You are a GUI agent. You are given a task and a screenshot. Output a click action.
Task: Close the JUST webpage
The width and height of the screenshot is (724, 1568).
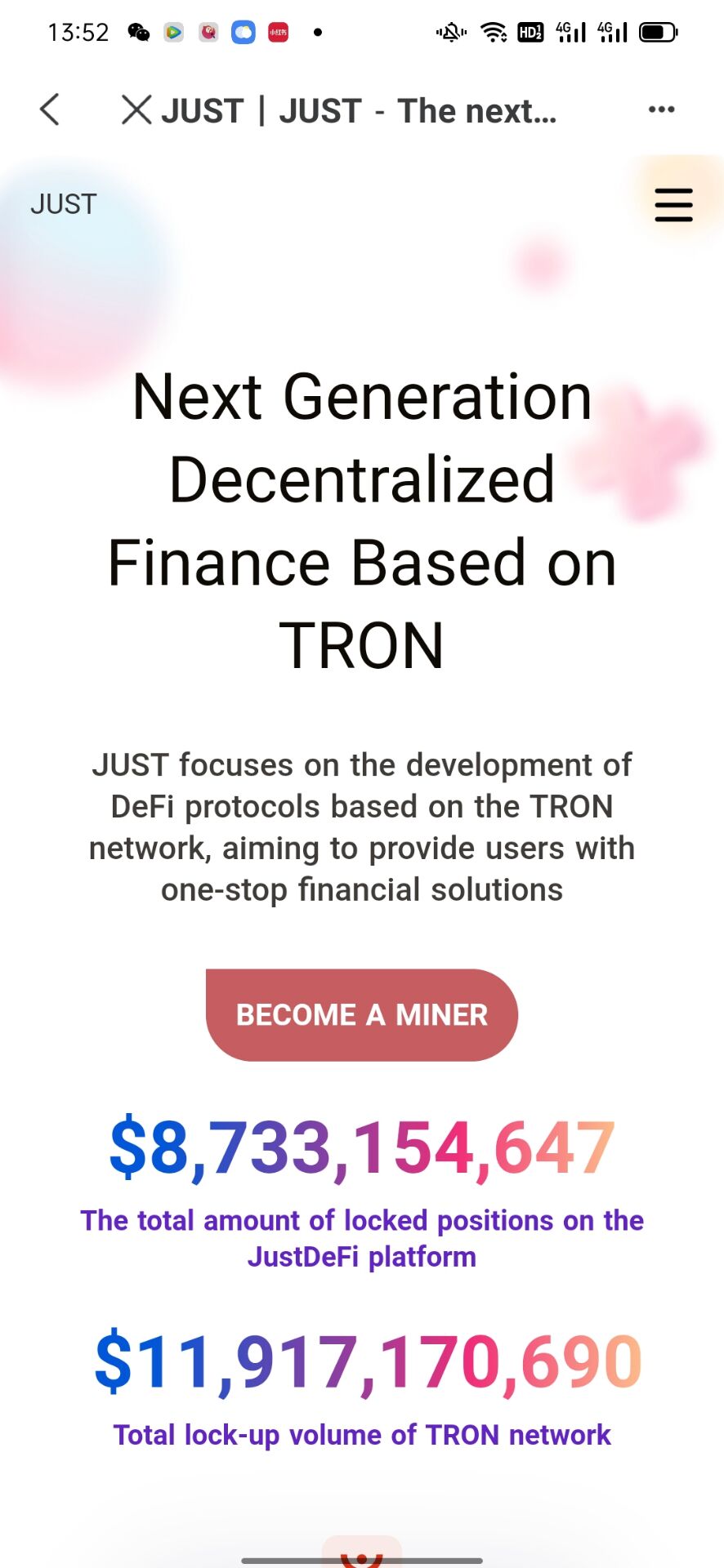click(136, 109)
